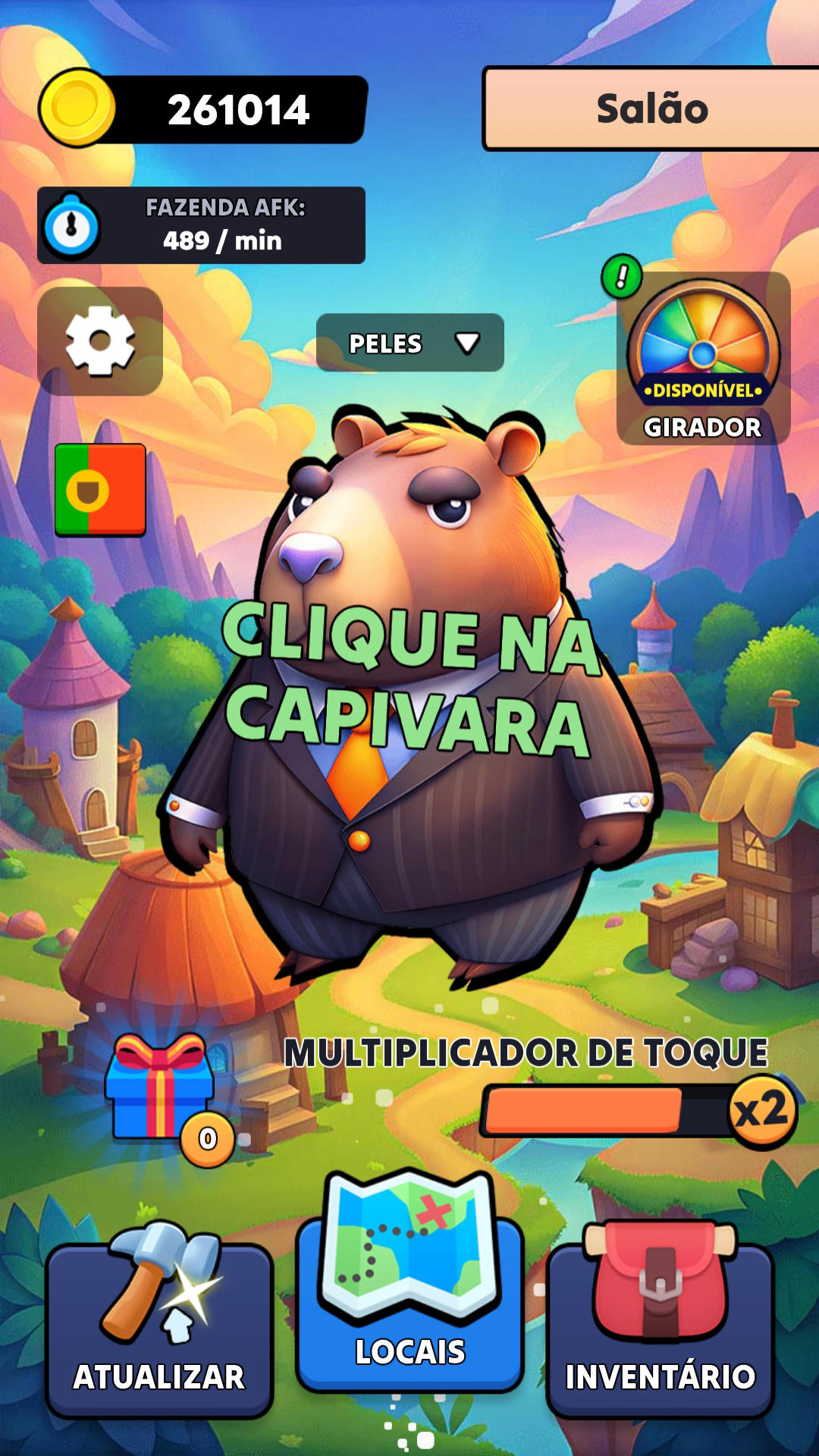819x1456 pixels.
Task: View Fazenda AFK earnings details
Action: tap(202, 225)
